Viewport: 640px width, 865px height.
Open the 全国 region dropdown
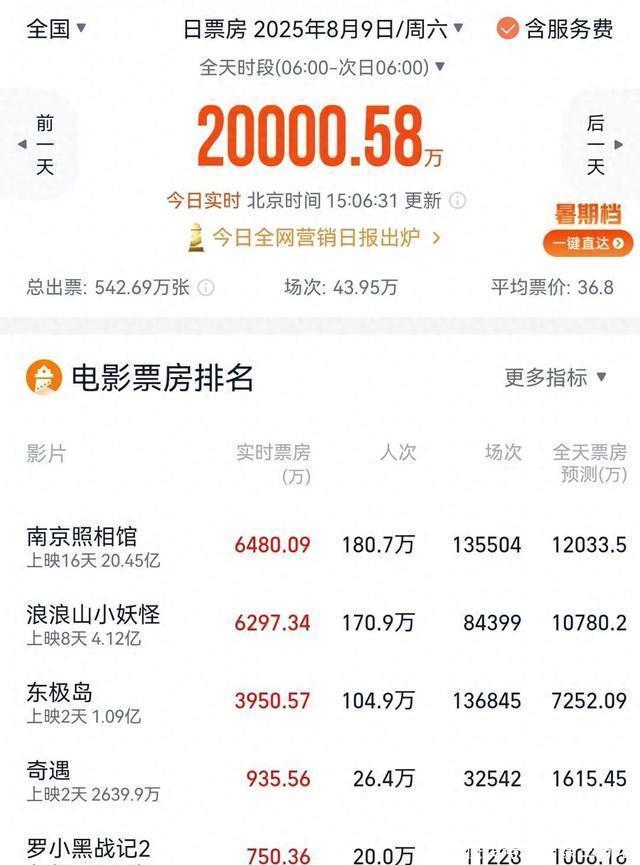[57, 28]
